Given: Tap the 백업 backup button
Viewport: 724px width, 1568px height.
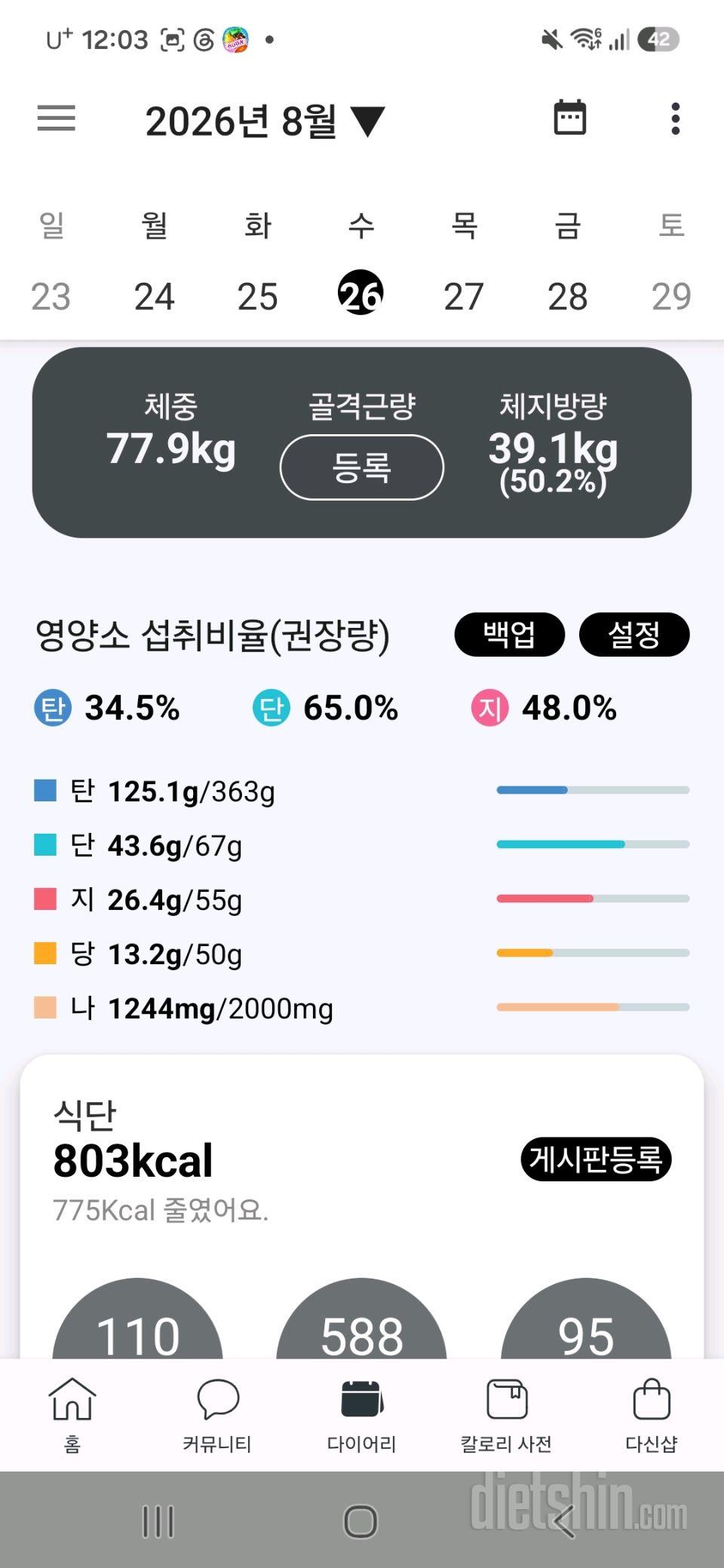Looking at the screenshot, I should click(x=510, y=634).
